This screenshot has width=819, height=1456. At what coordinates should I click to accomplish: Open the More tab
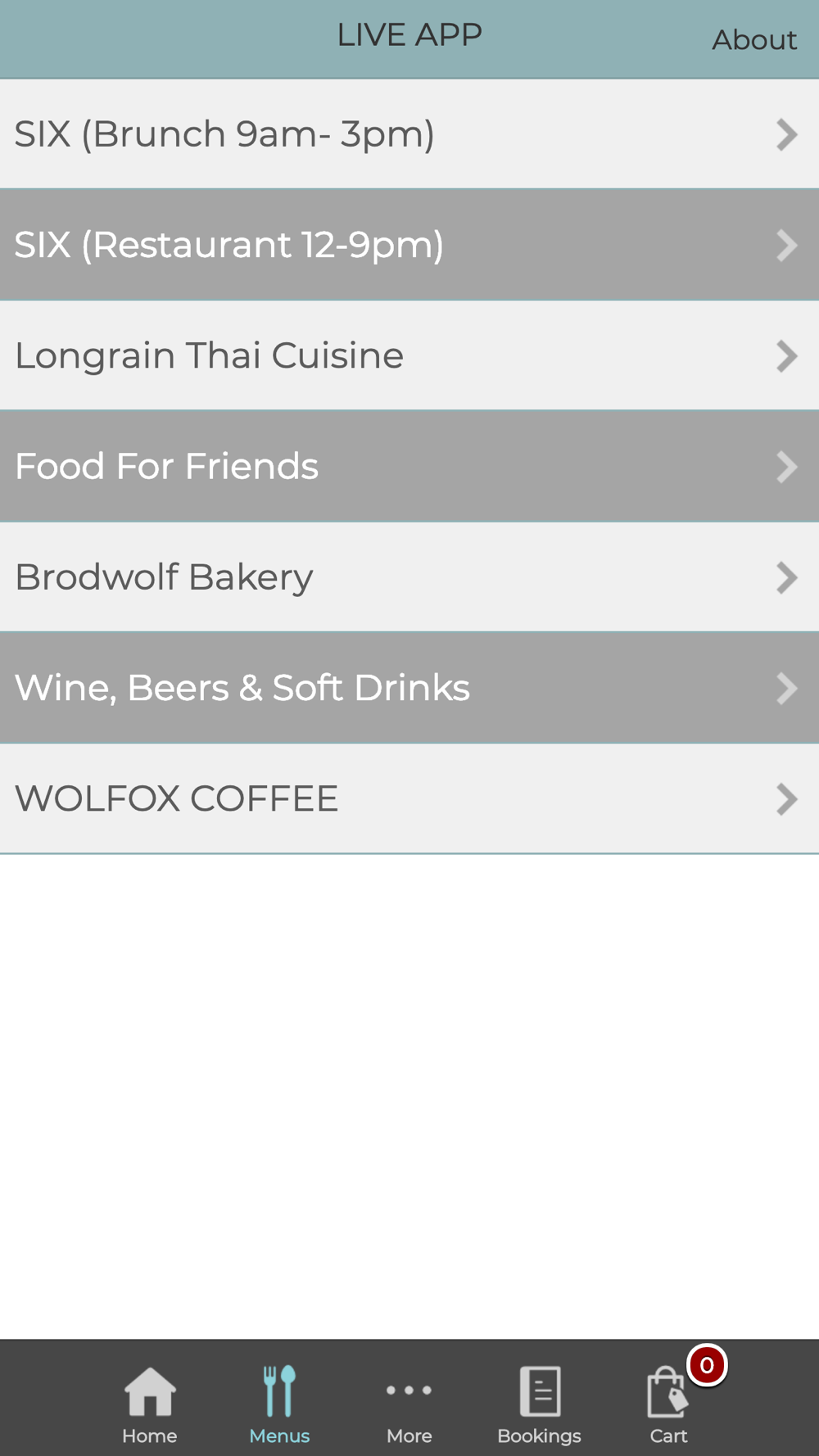[409, 1404]
